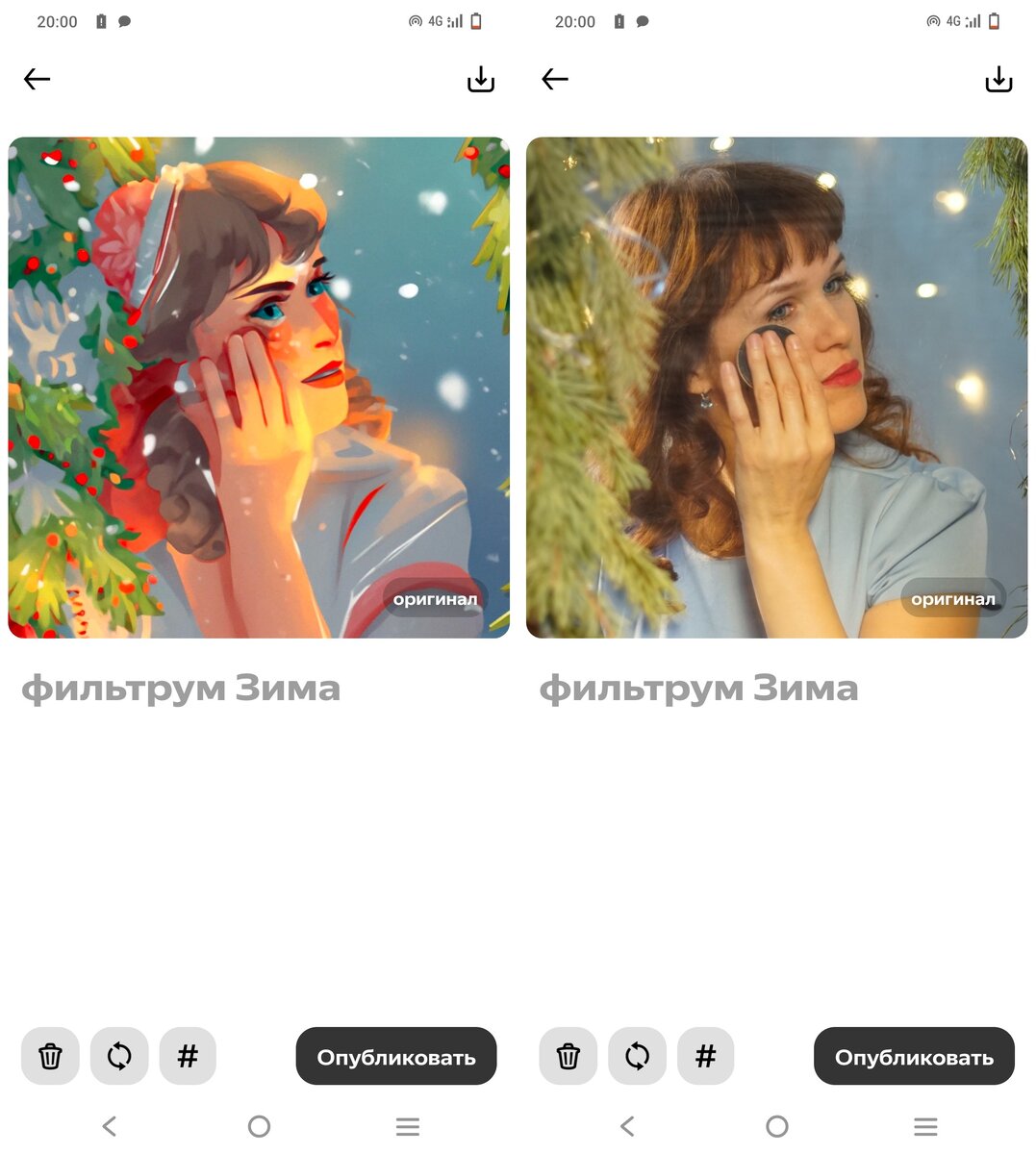Go back using the left screen's arrow
Screen dimensions: 1036x1154
click(37, 79)
